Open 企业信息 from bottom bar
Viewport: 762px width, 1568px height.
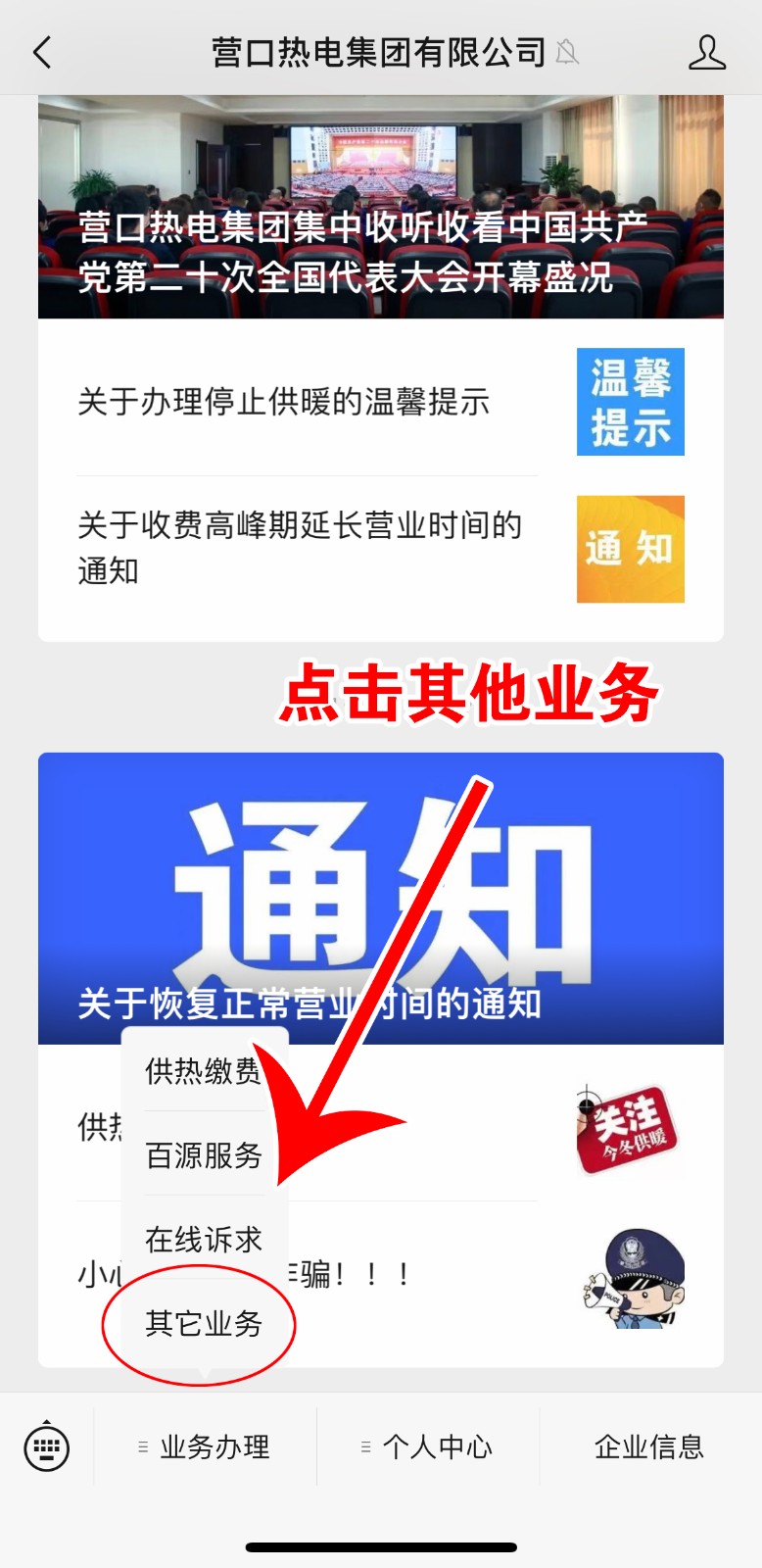coord(649,1446)
